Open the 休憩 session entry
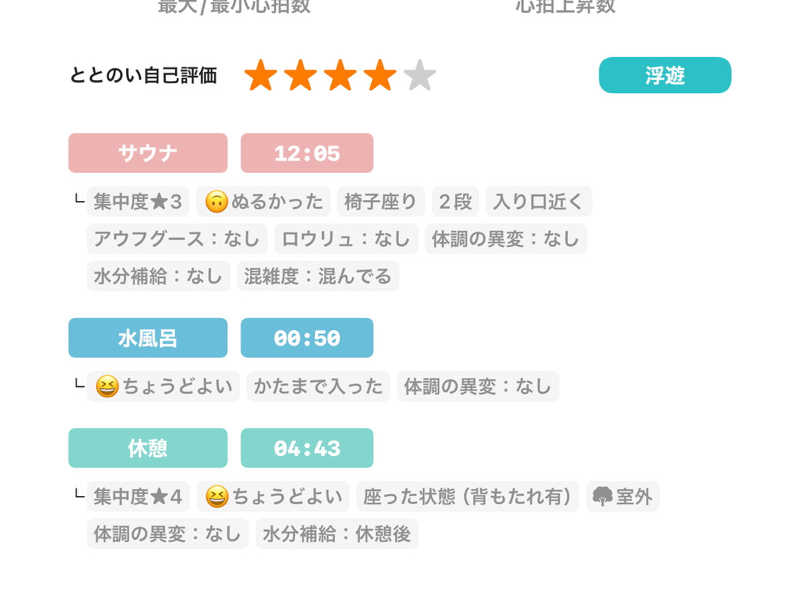Image resolution: width=800 pixels, height=600 pixels. point(148,448)
